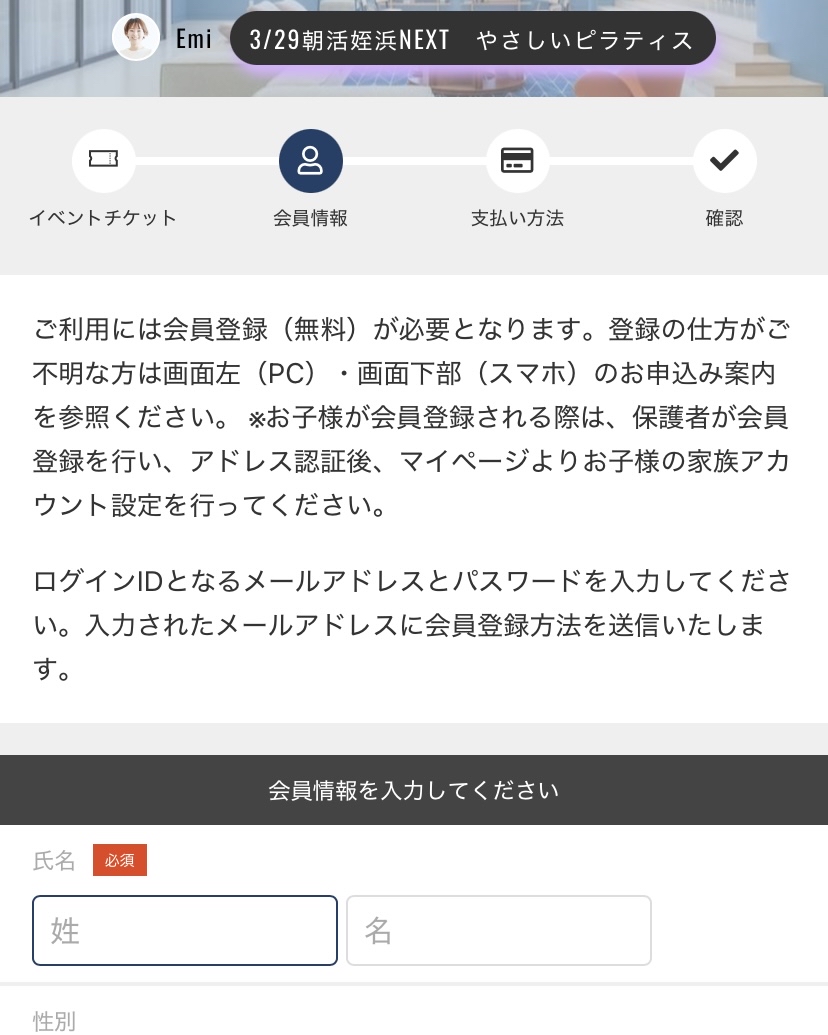
Task: Select the 支払い方法 step label
Action: click(x=517, y=218)
